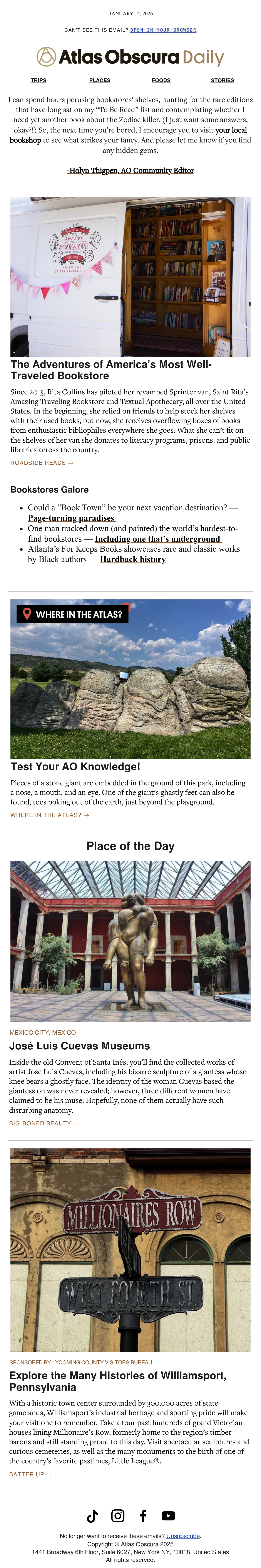Unsubscribe from these emails
This screenshot has height=1568, width=261.
click(x=183, y=1536)
